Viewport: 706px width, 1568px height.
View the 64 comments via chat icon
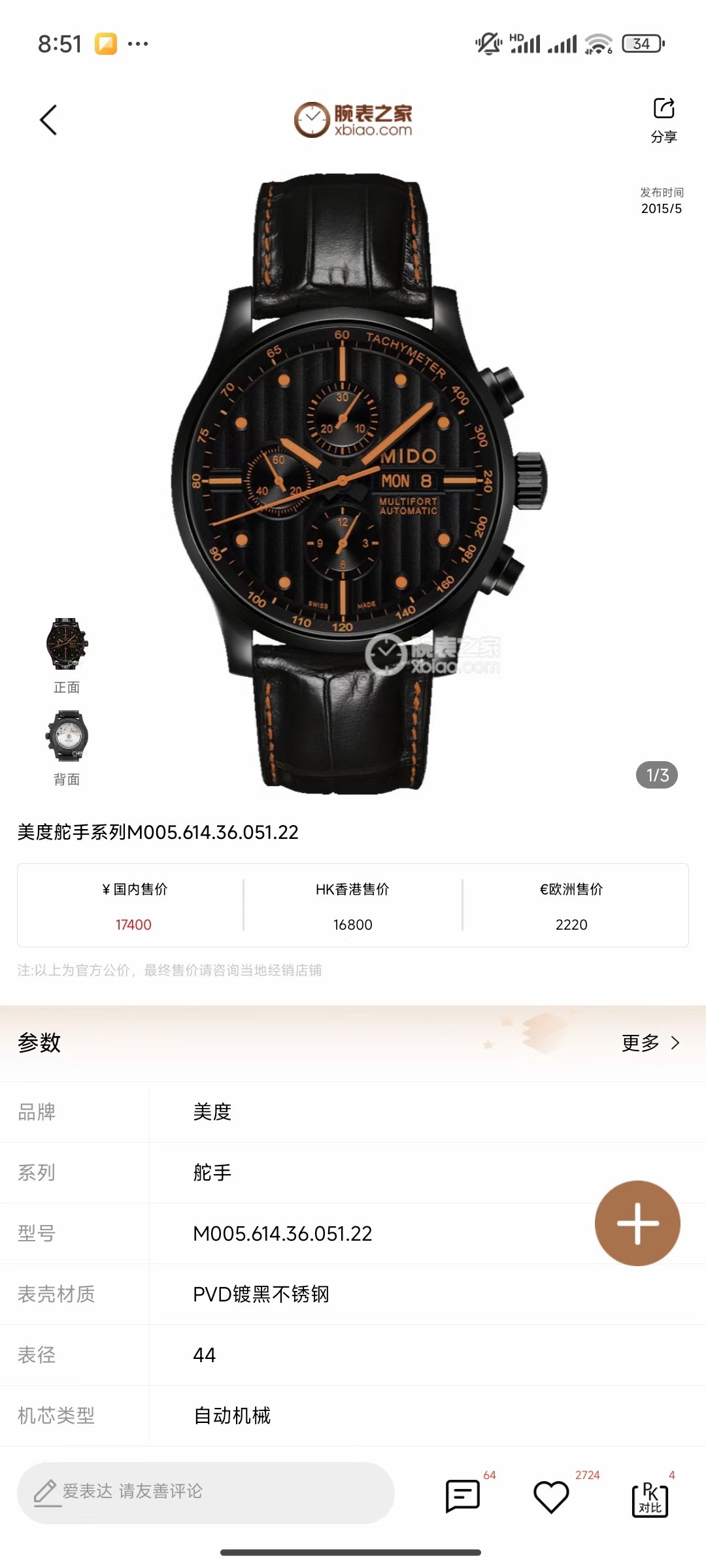click(x=463, y=1495)
